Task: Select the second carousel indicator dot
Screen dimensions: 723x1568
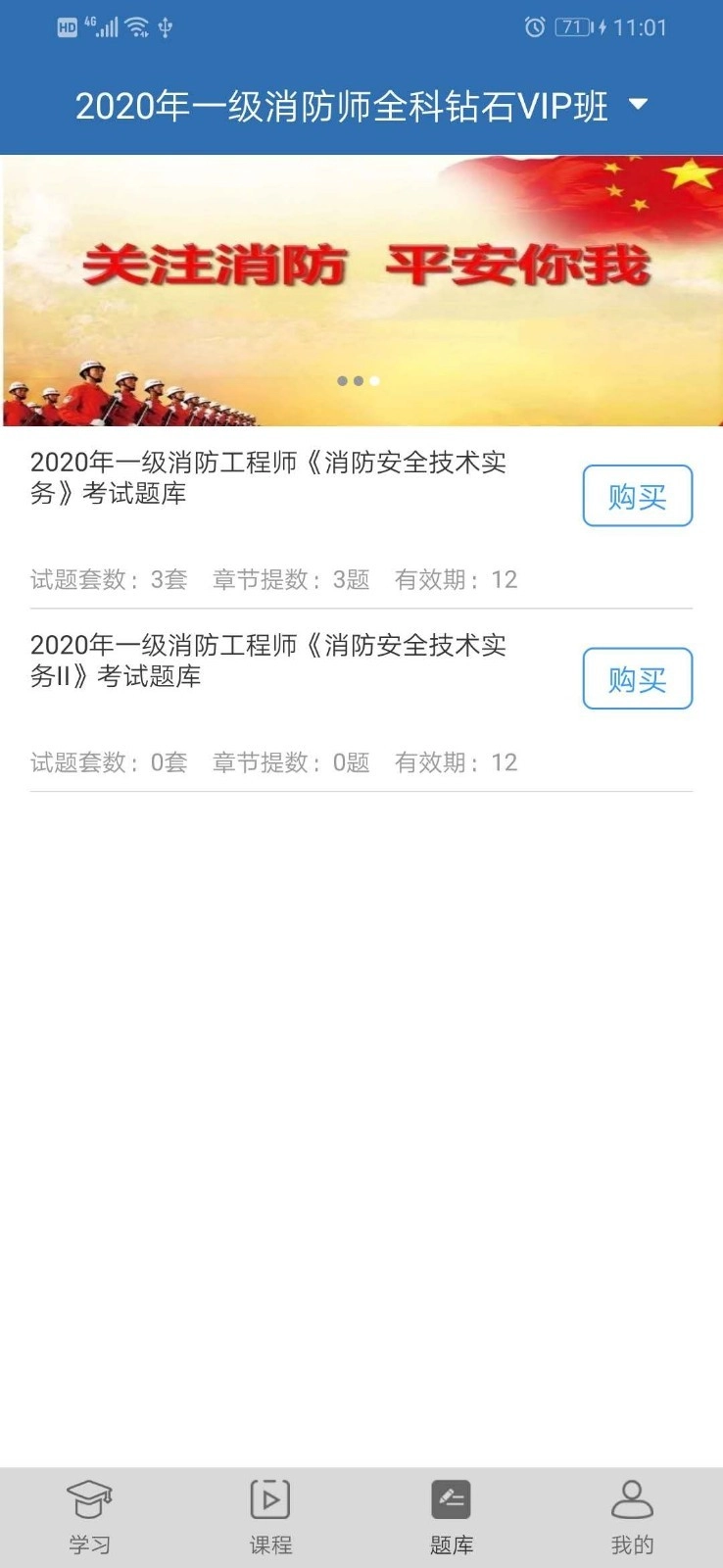Action: coord(359,381)
